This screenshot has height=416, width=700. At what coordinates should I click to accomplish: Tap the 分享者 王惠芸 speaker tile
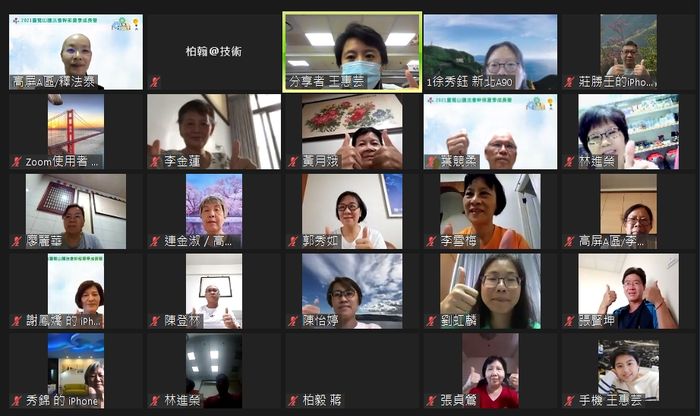pyautogui.click(x=351, y=51)
